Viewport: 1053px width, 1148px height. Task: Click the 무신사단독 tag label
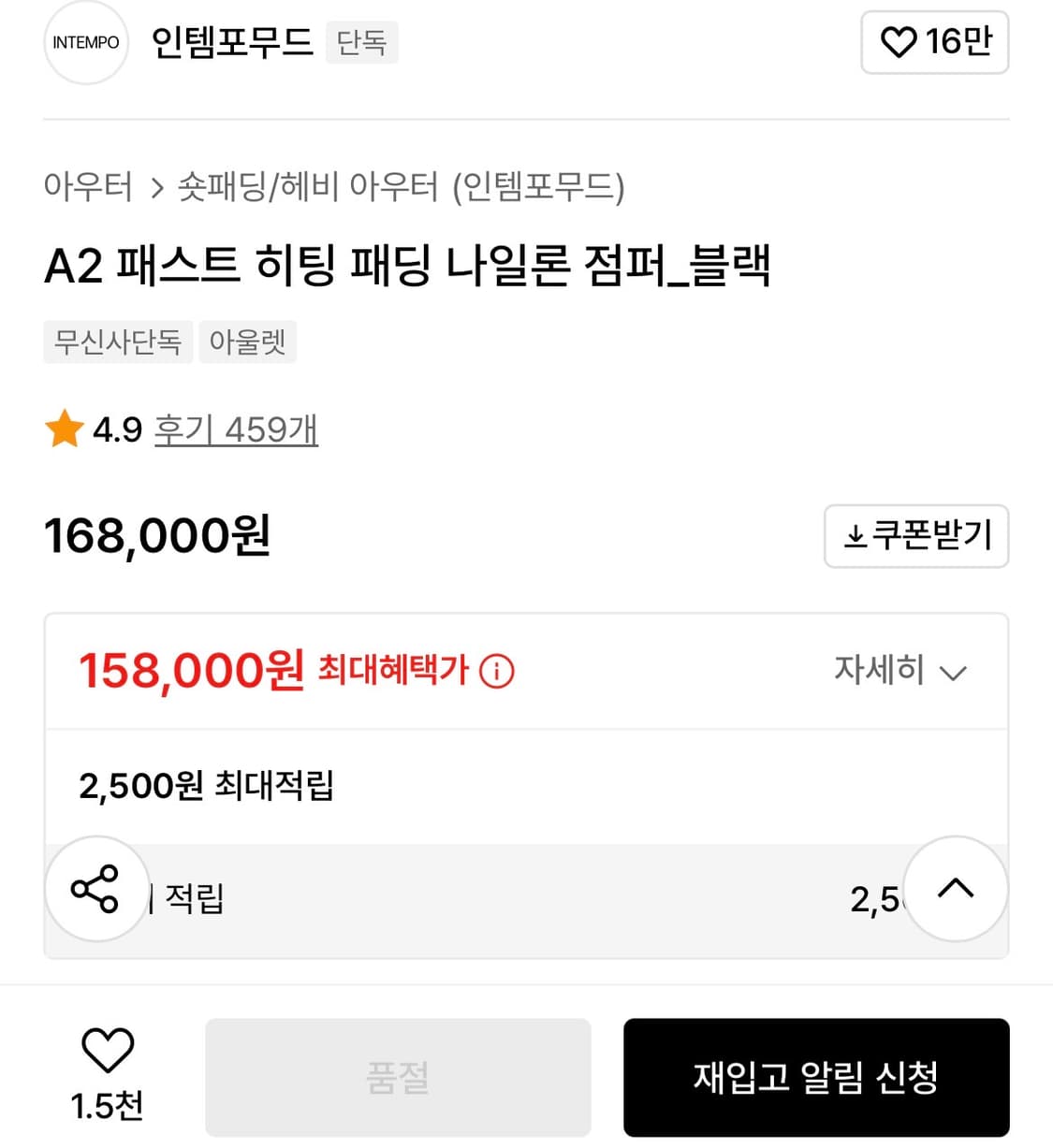coord(118,341)
